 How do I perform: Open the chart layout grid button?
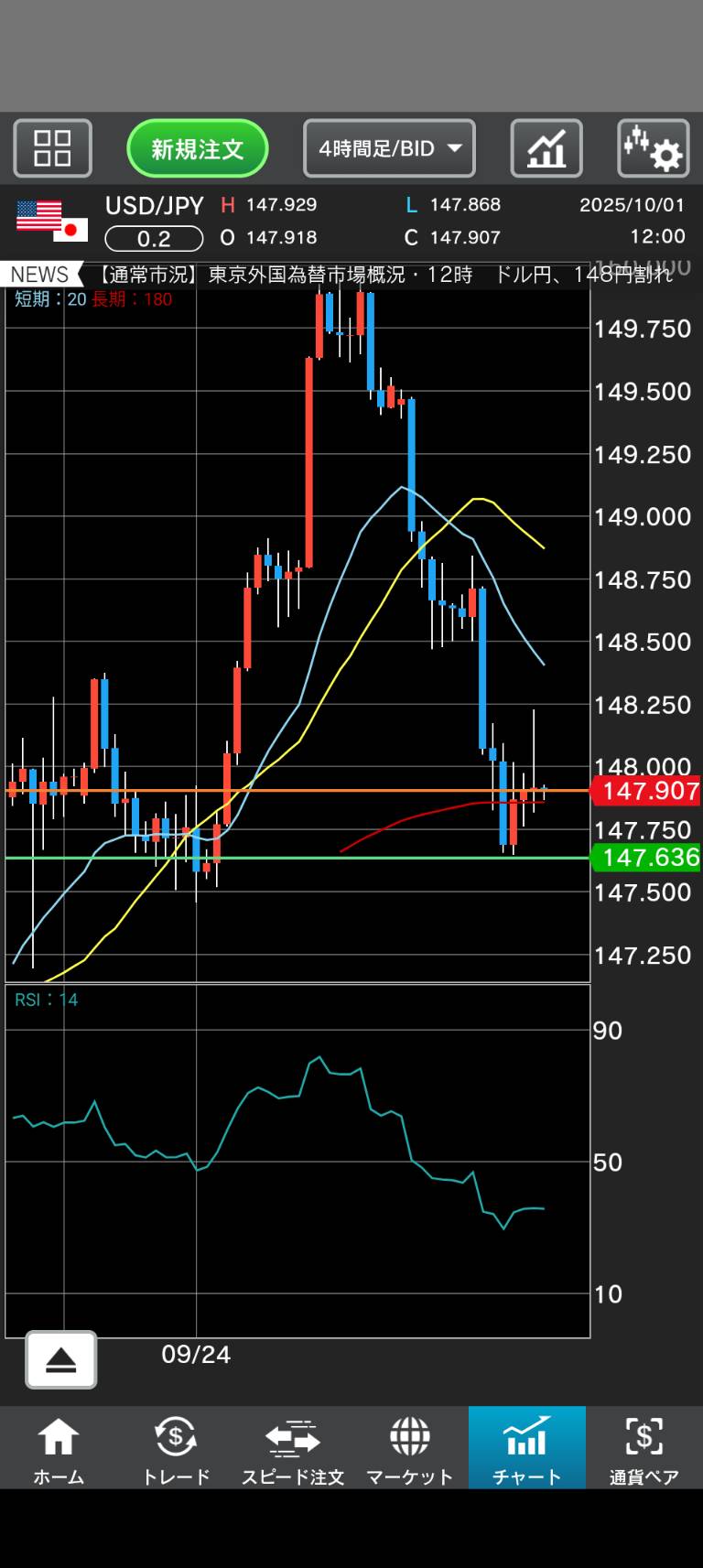[x=52, y=148]
